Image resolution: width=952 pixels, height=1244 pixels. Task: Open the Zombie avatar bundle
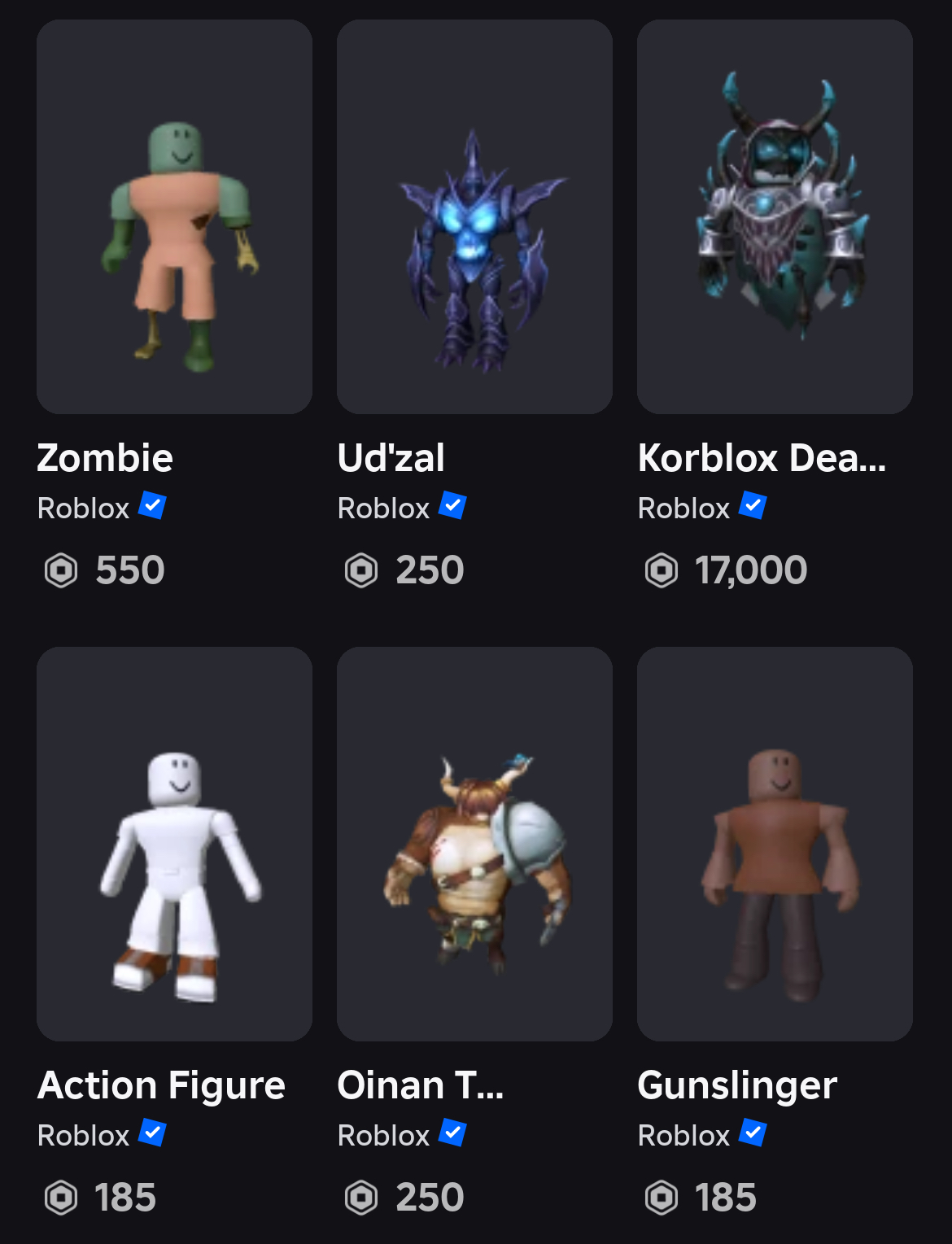(x=174, y=217)
